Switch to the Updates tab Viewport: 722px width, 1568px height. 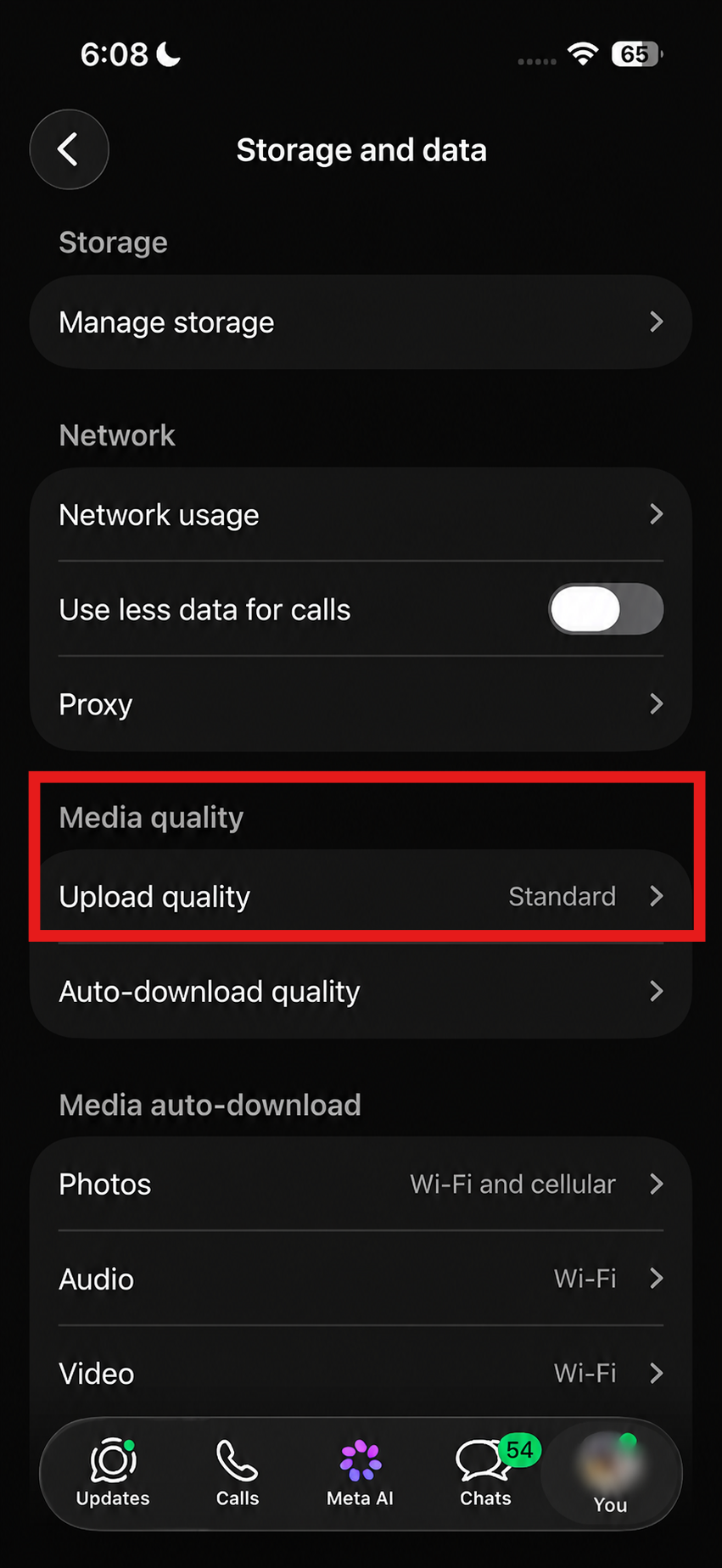pos(113,1473)
